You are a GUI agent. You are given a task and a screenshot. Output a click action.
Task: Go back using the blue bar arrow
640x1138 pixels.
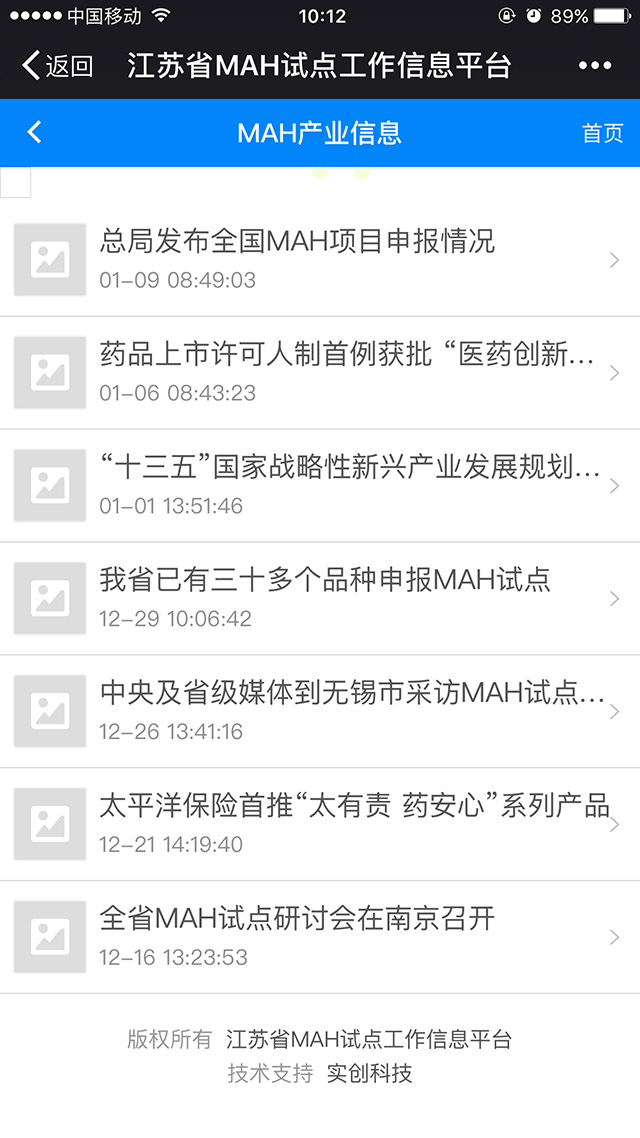[34, 132]
